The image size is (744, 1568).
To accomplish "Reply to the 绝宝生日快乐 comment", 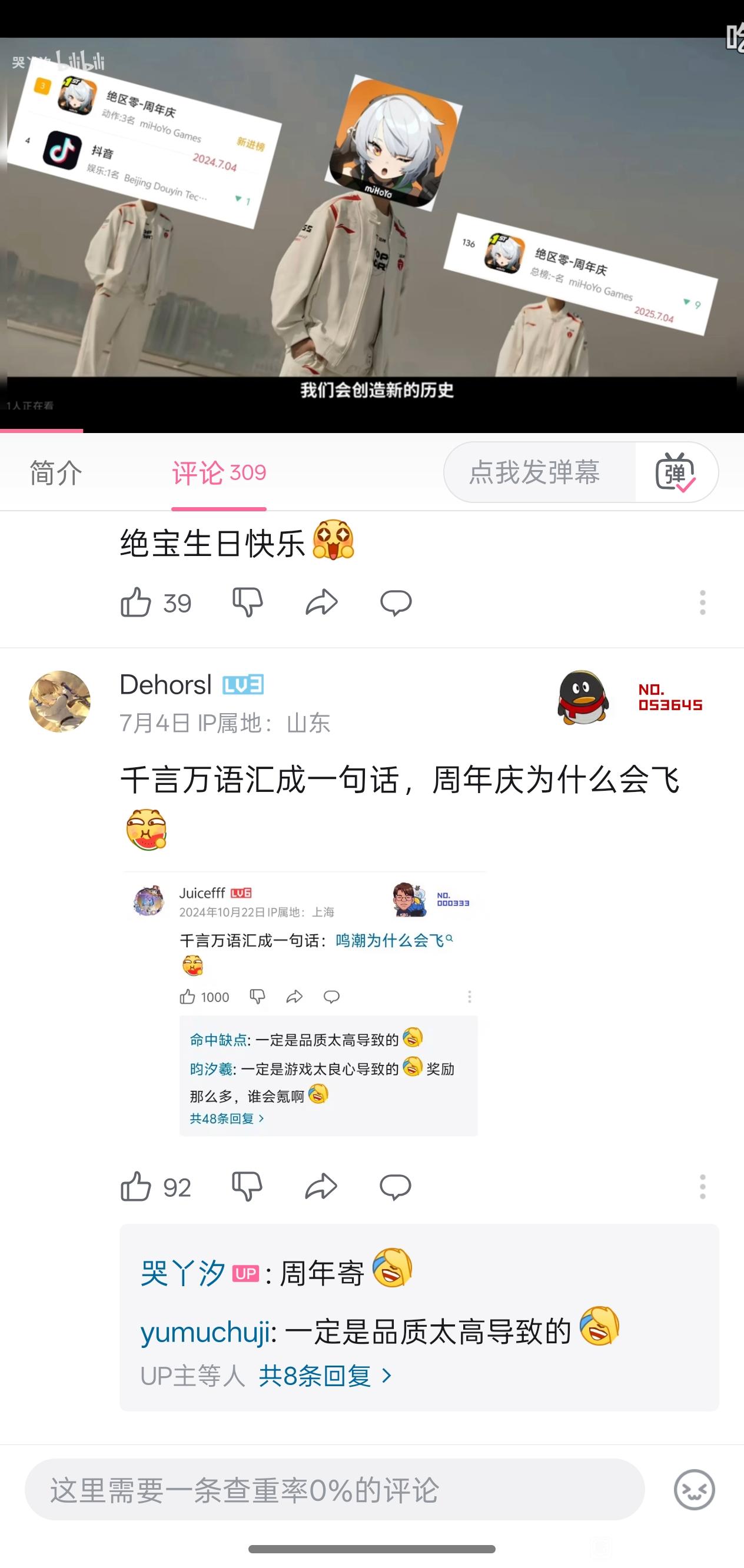I will pos(396,602).
